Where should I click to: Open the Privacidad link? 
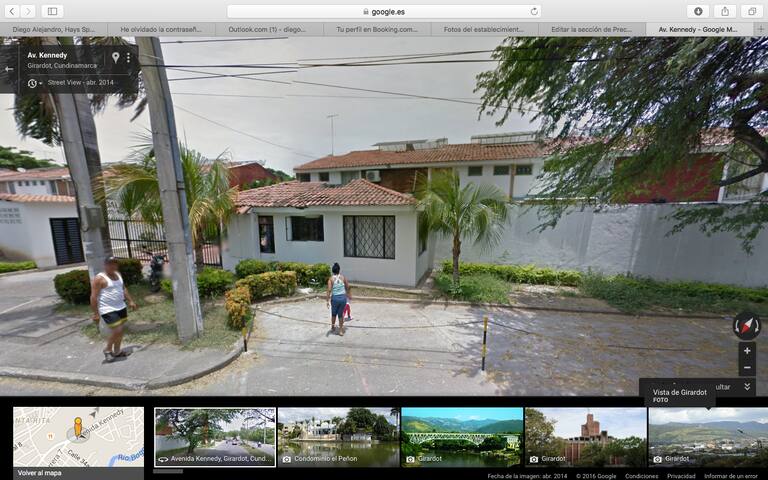[681, 476]
